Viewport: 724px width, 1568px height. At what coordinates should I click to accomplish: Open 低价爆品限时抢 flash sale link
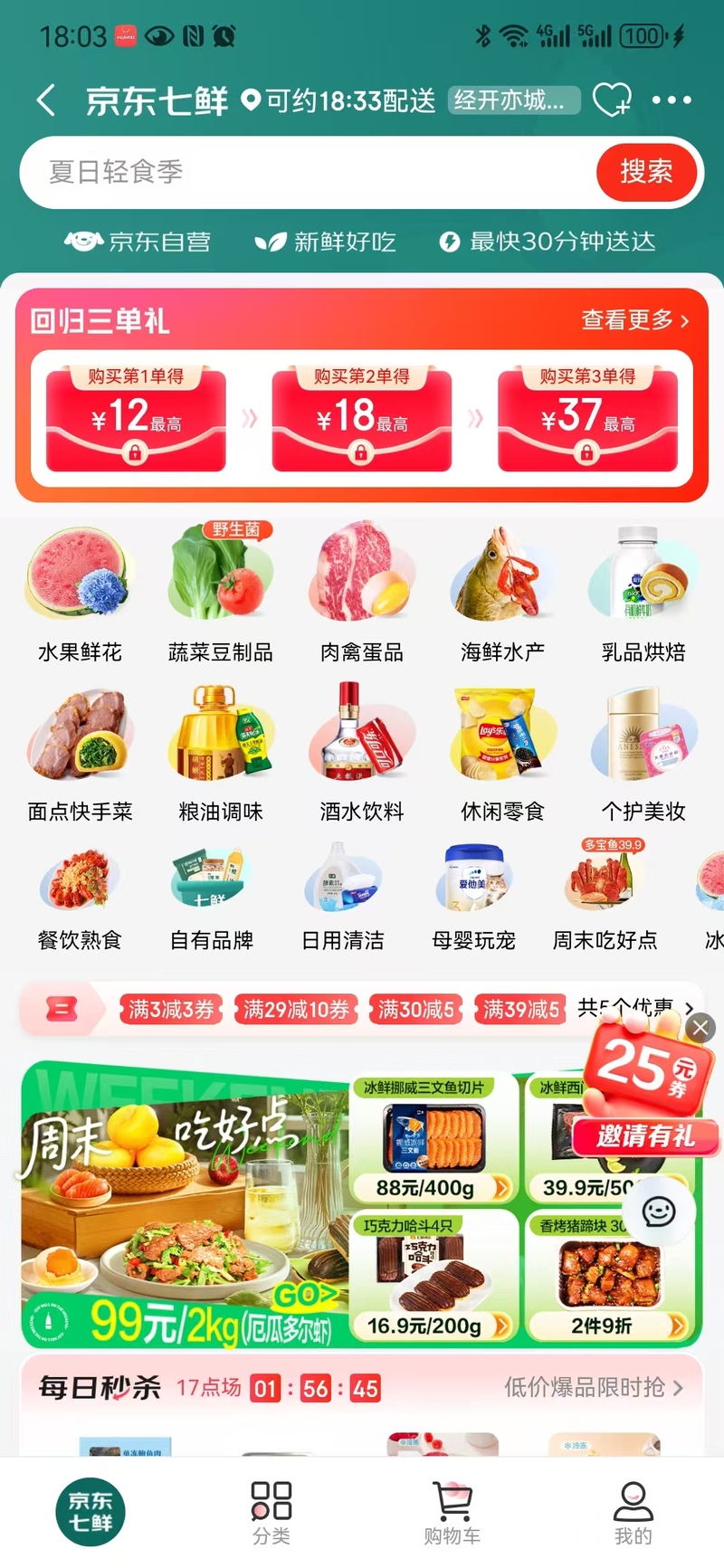pyautogui.click(x=593, y=1387)
